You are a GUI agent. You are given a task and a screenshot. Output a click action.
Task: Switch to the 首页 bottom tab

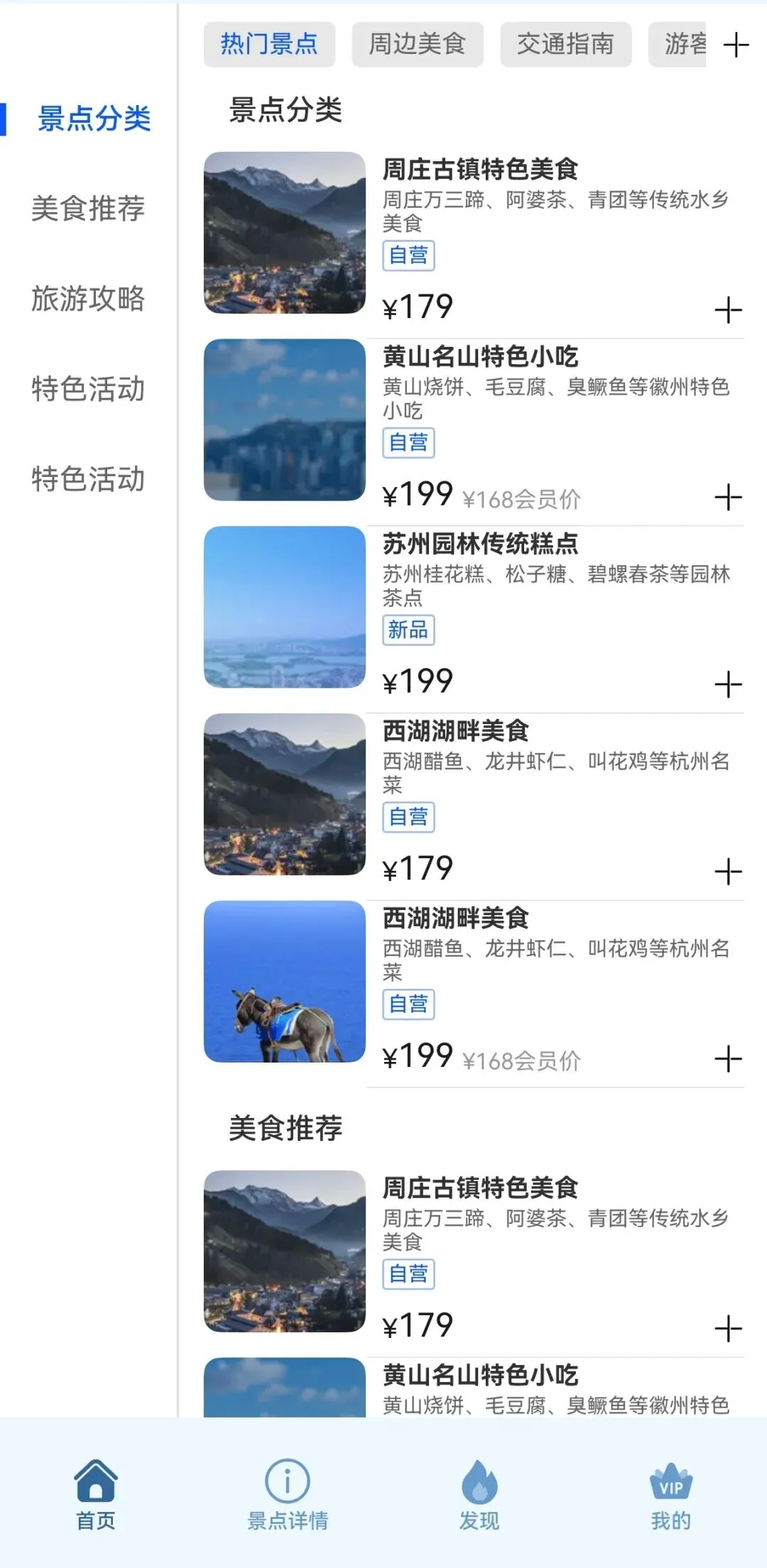pyautogui.click(x=96, y=1495)
